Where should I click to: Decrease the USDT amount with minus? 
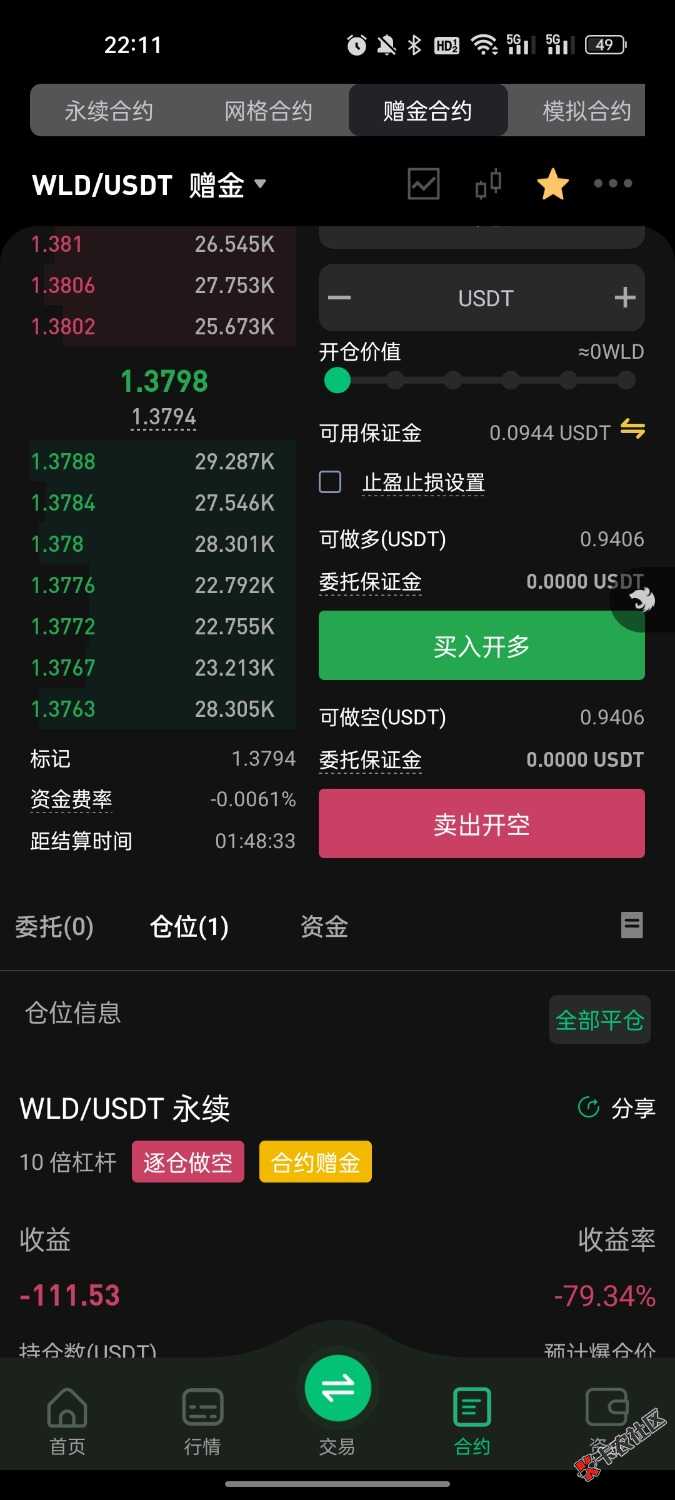340,298
